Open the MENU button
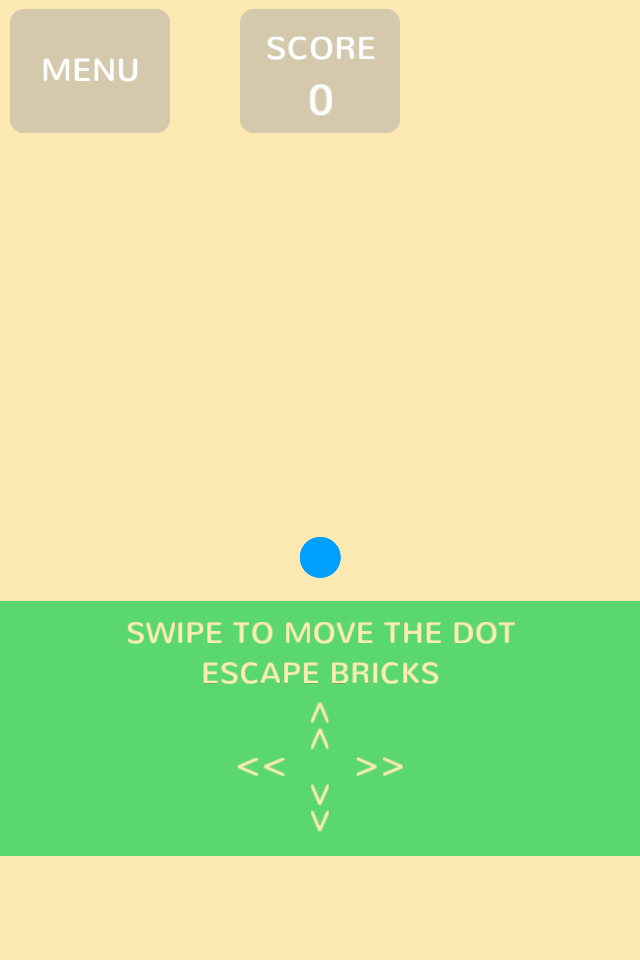 point(90,71)
